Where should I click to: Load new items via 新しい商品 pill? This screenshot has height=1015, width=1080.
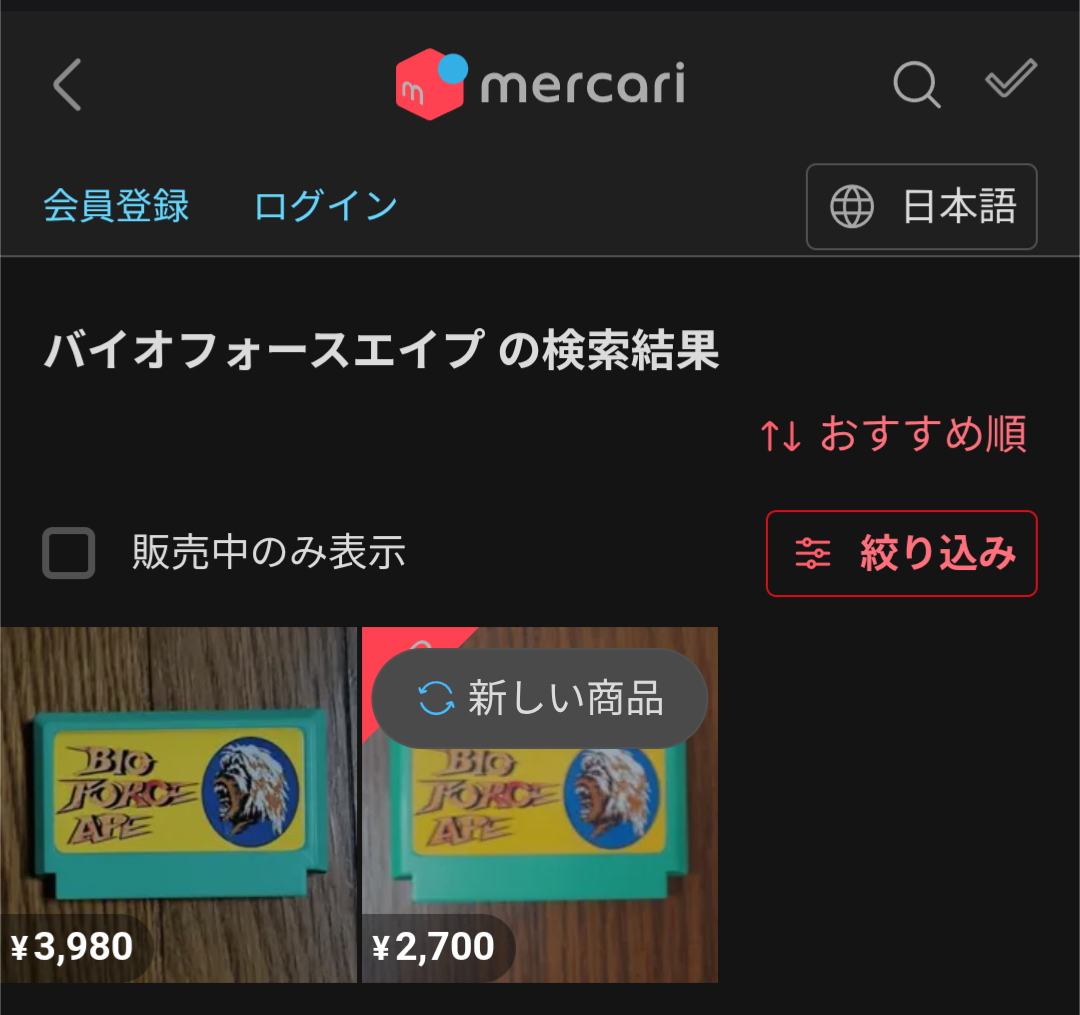pyautogui.click(x=540, y=698)
